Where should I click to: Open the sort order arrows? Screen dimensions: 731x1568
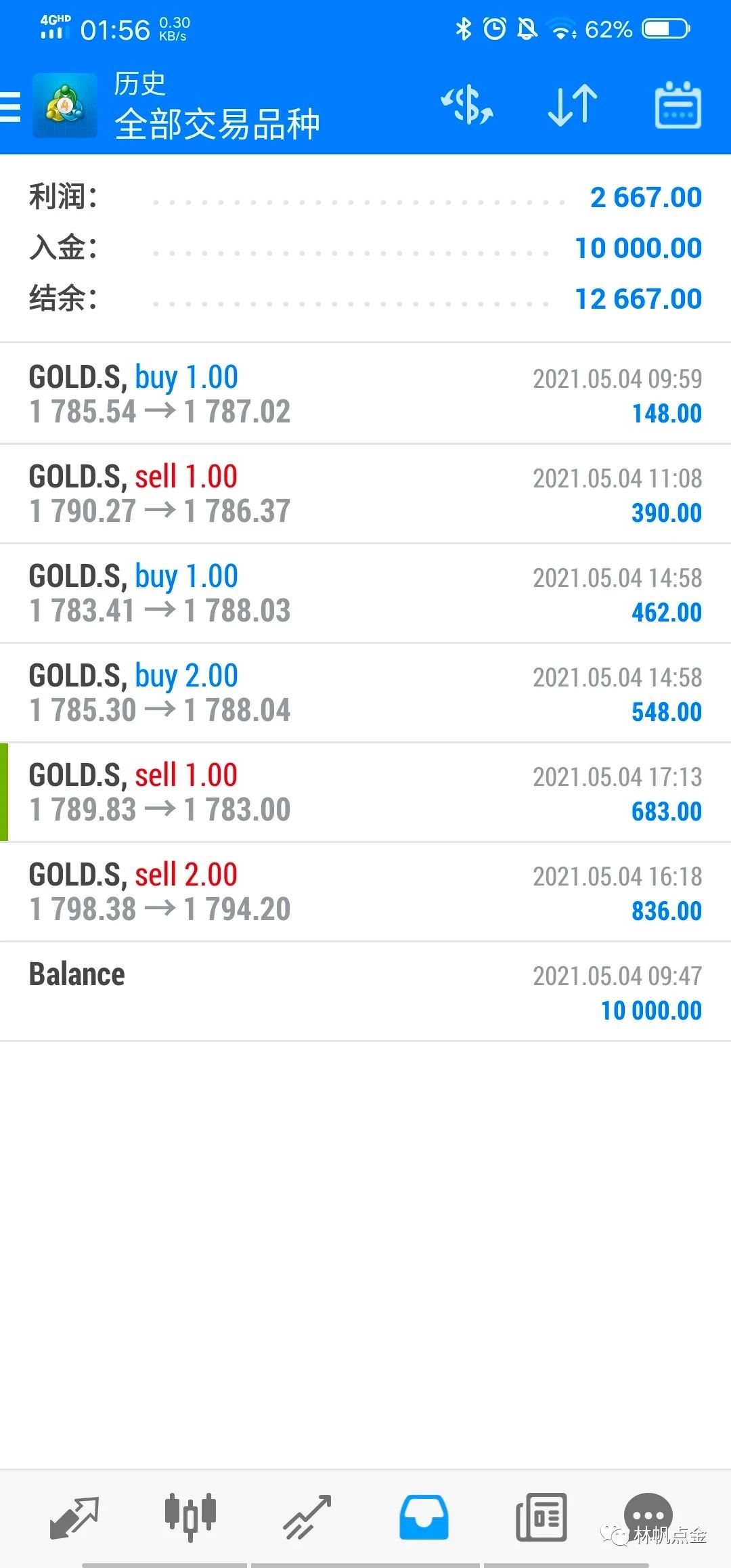click(x=573, y=106)
